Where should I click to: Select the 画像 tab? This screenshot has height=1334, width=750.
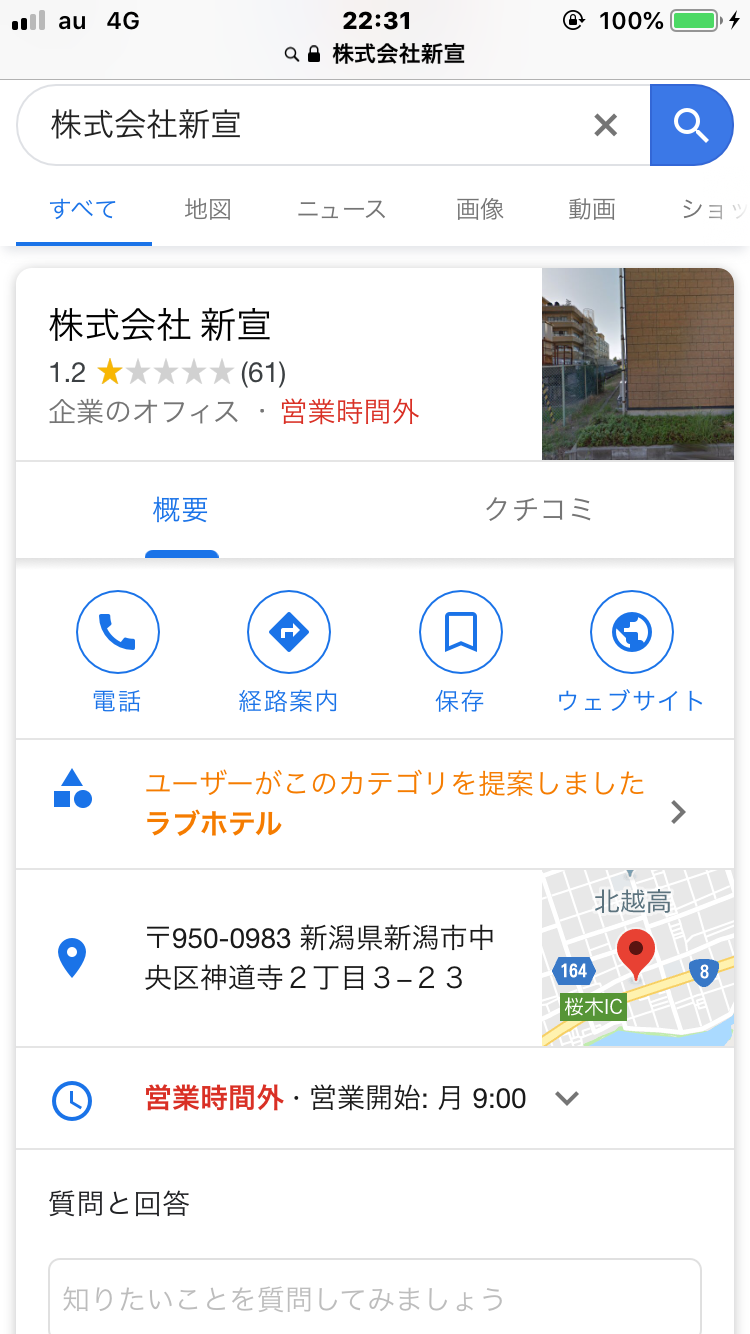click(480, 209)
